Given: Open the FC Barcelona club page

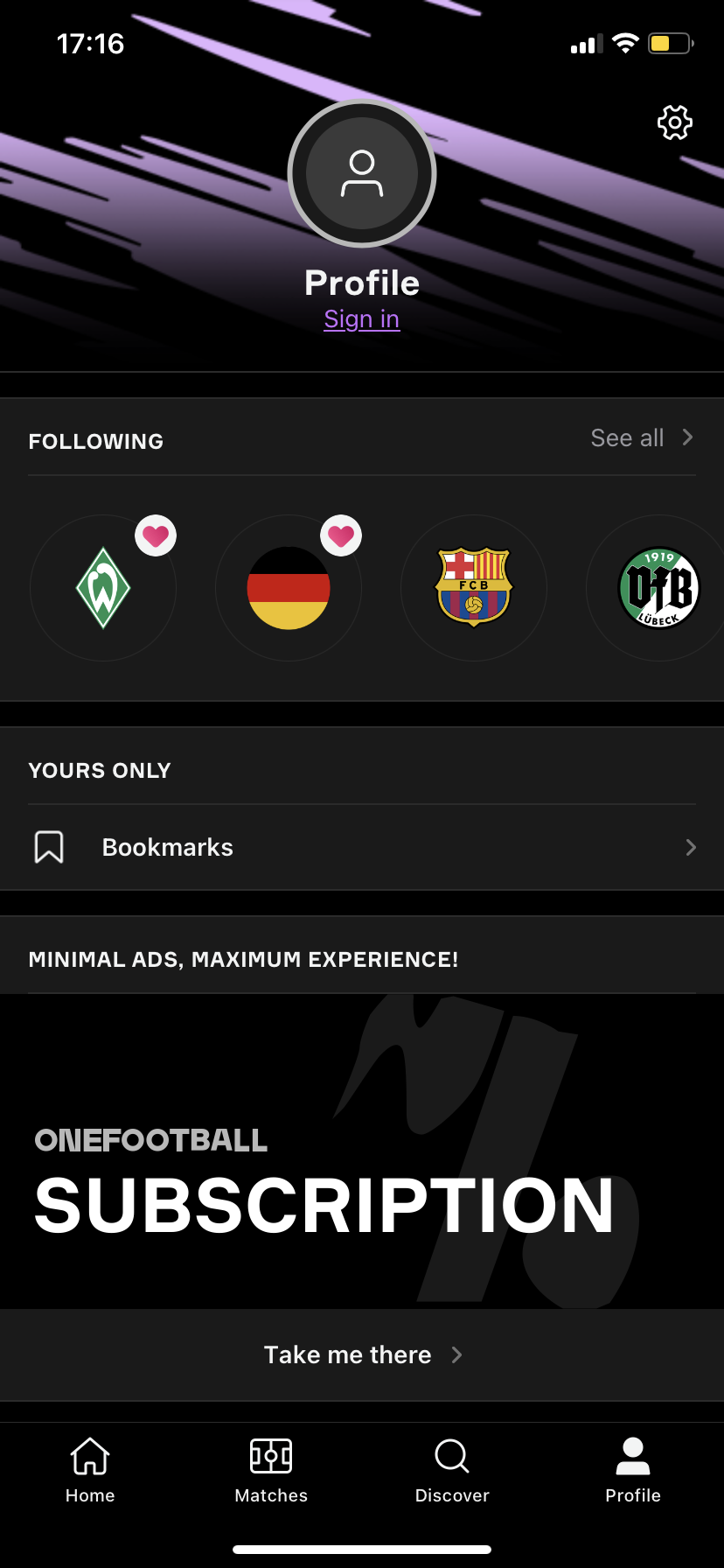Looking at the screenshot, I should pyautogui.click(x=473, y=588).
